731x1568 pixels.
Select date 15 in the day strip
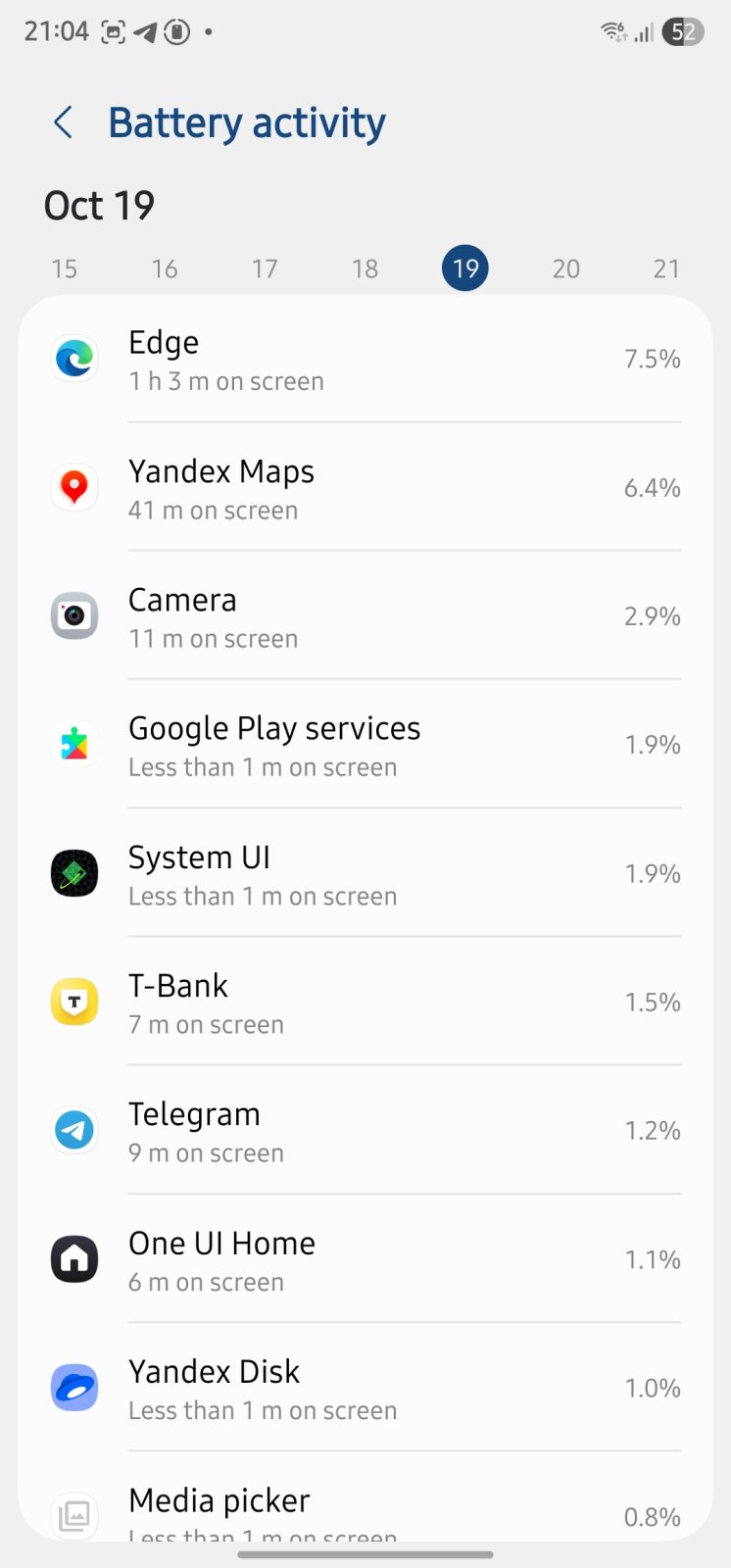tap(65, 269)
